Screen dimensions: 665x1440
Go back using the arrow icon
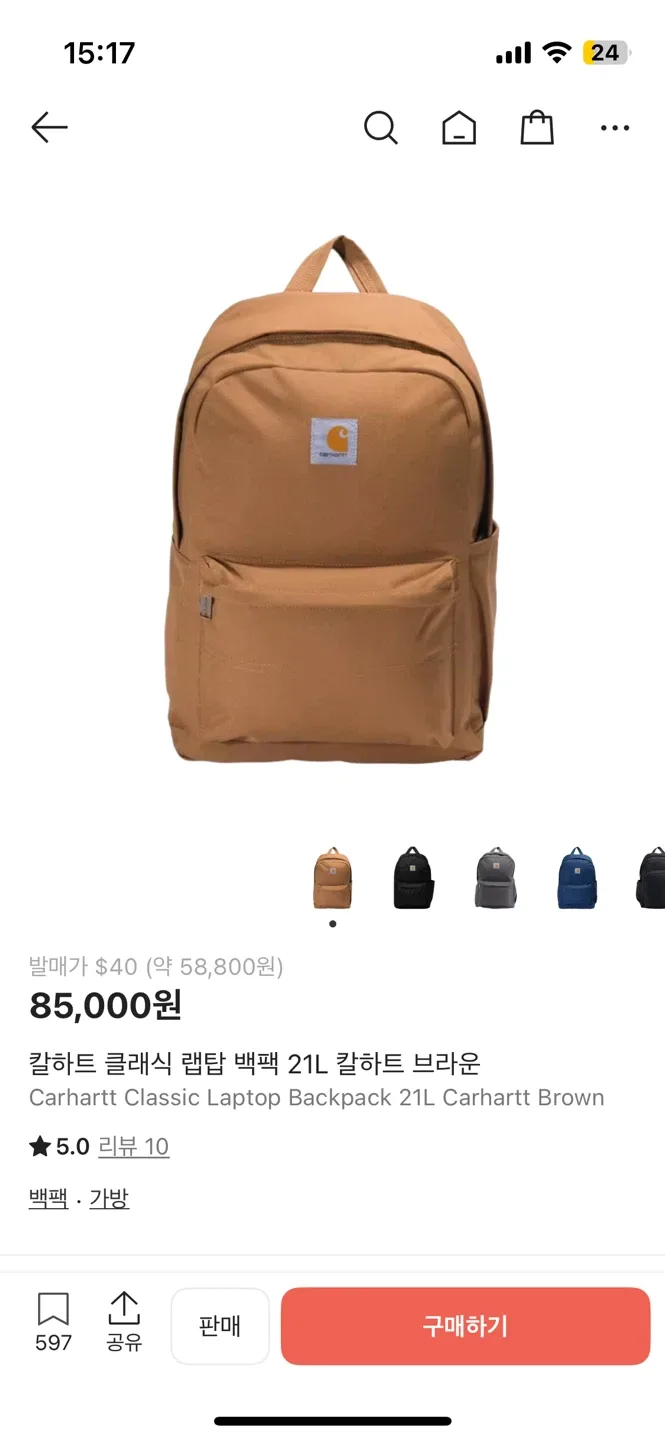click(x=49, y=127)
